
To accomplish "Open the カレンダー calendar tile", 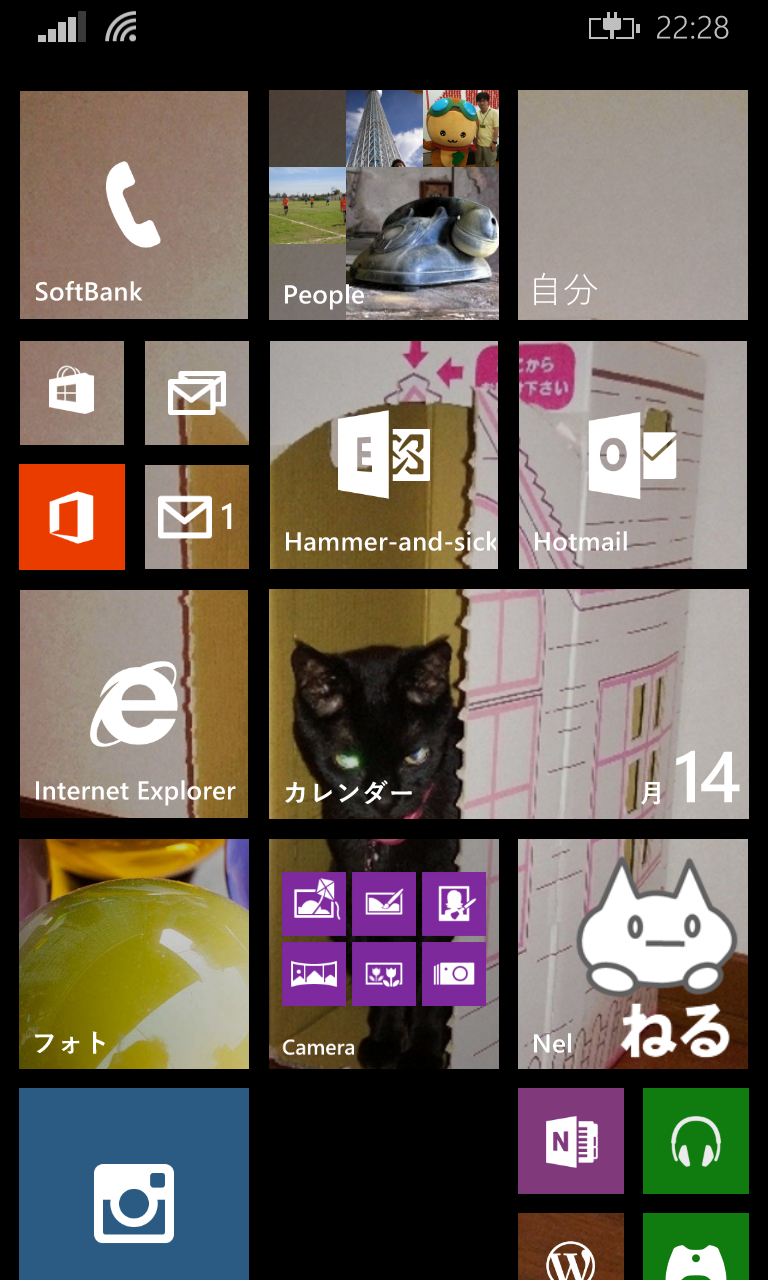I will pyautogui.click(x=509, y=704).
